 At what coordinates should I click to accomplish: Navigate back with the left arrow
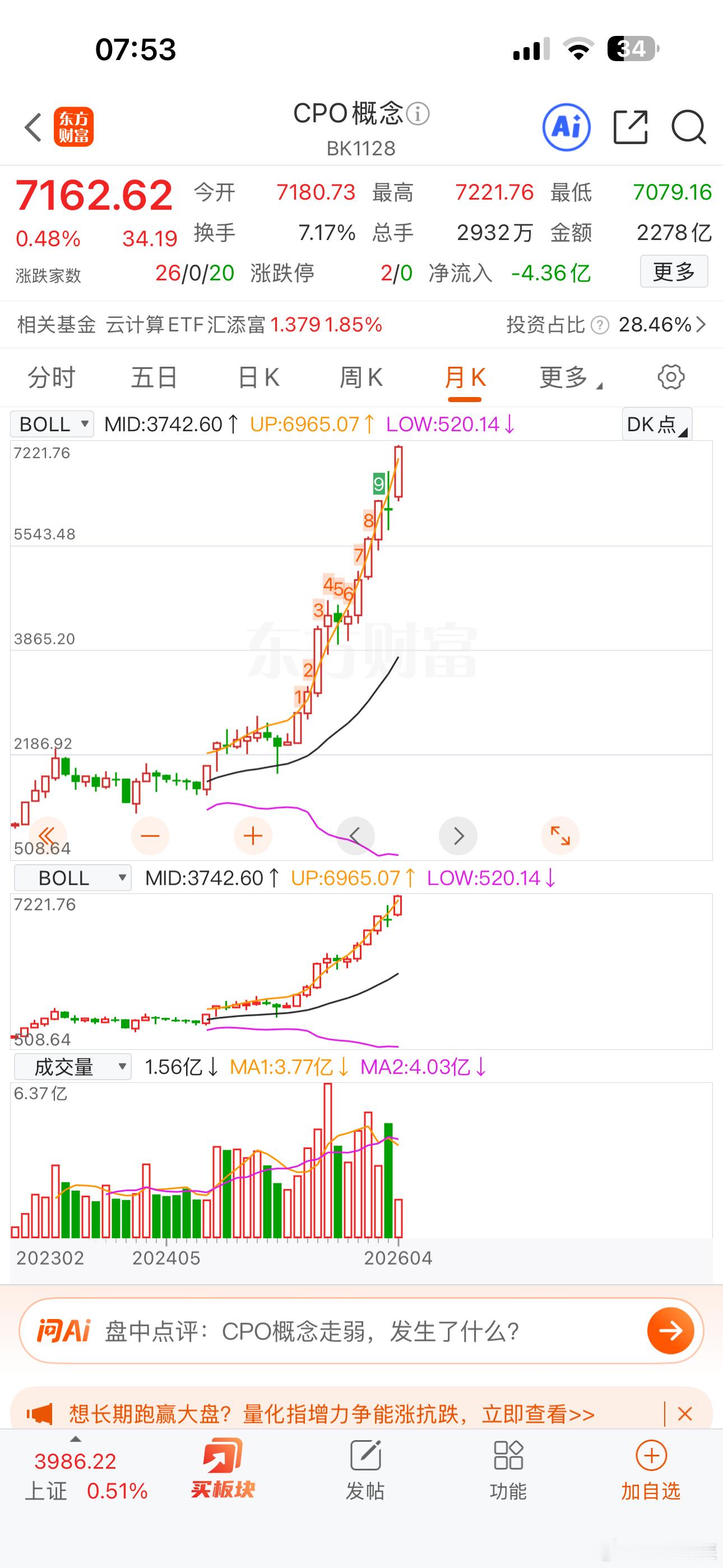click(31, 127)
